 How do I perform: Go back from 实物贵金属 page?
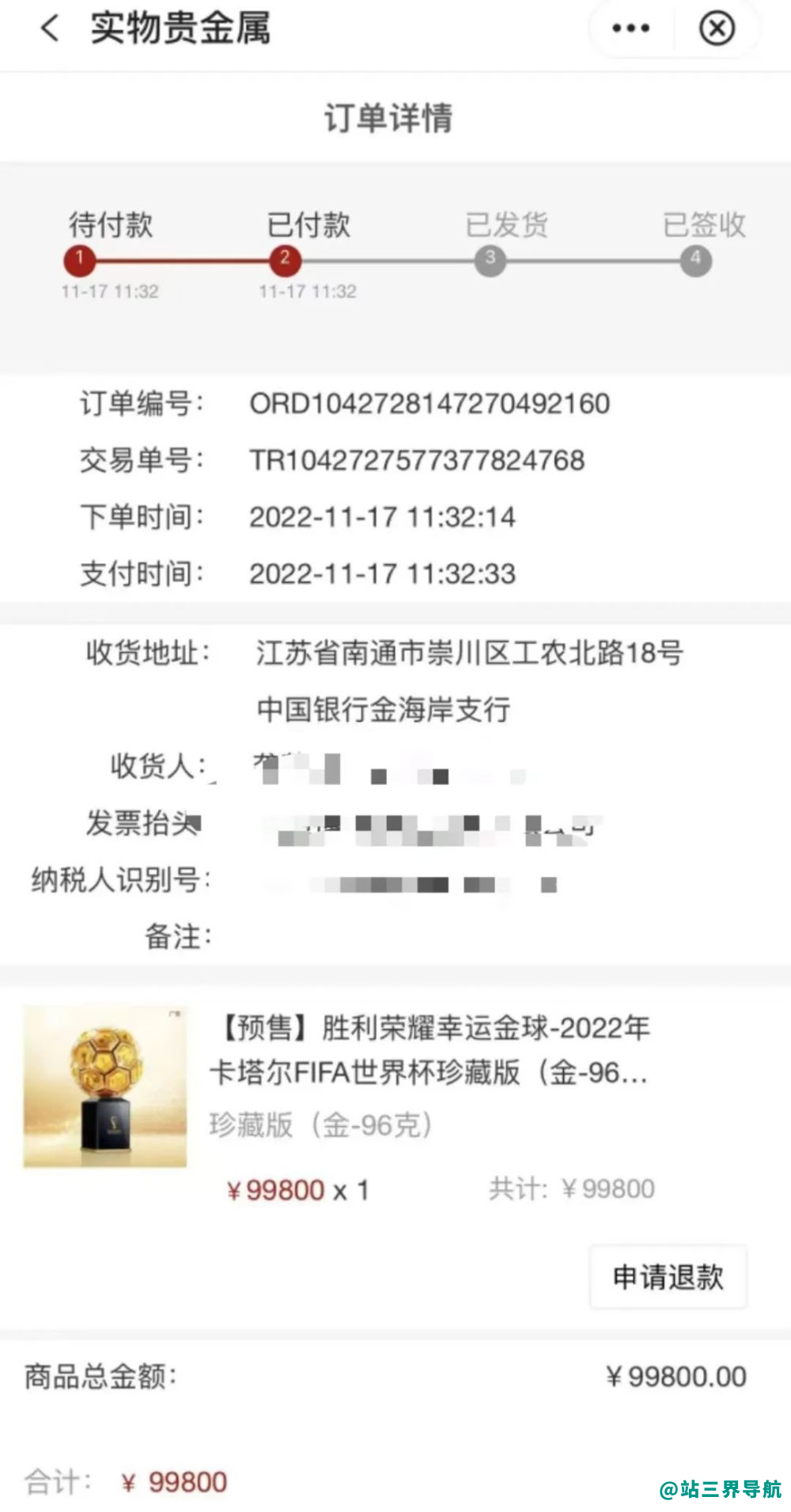point(50,28)
